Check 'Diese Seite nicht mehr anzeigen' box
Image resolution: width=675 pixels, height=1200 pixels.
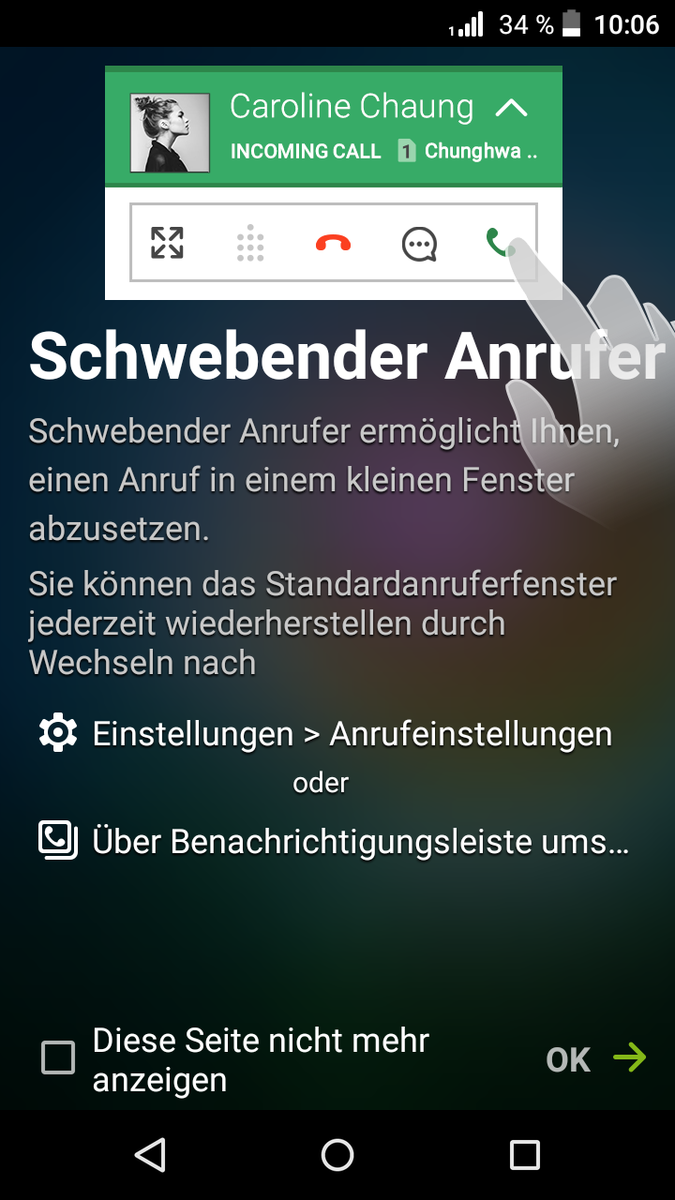(x=58, y=1058)
